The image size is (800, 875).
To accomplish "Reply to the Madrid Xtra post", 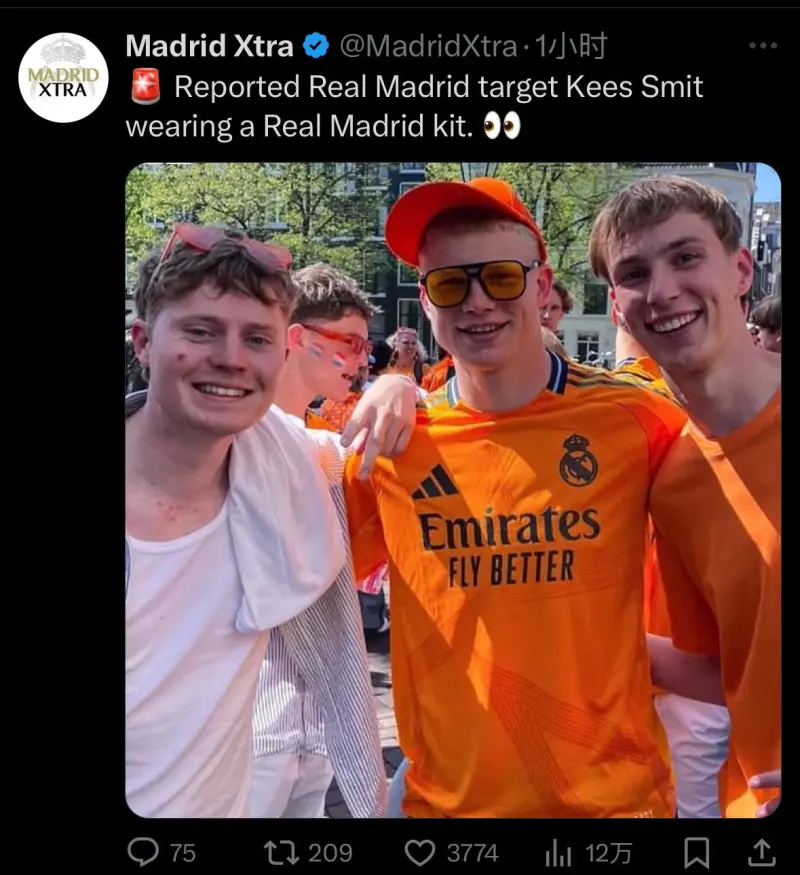I will click(x=144, y=852).
